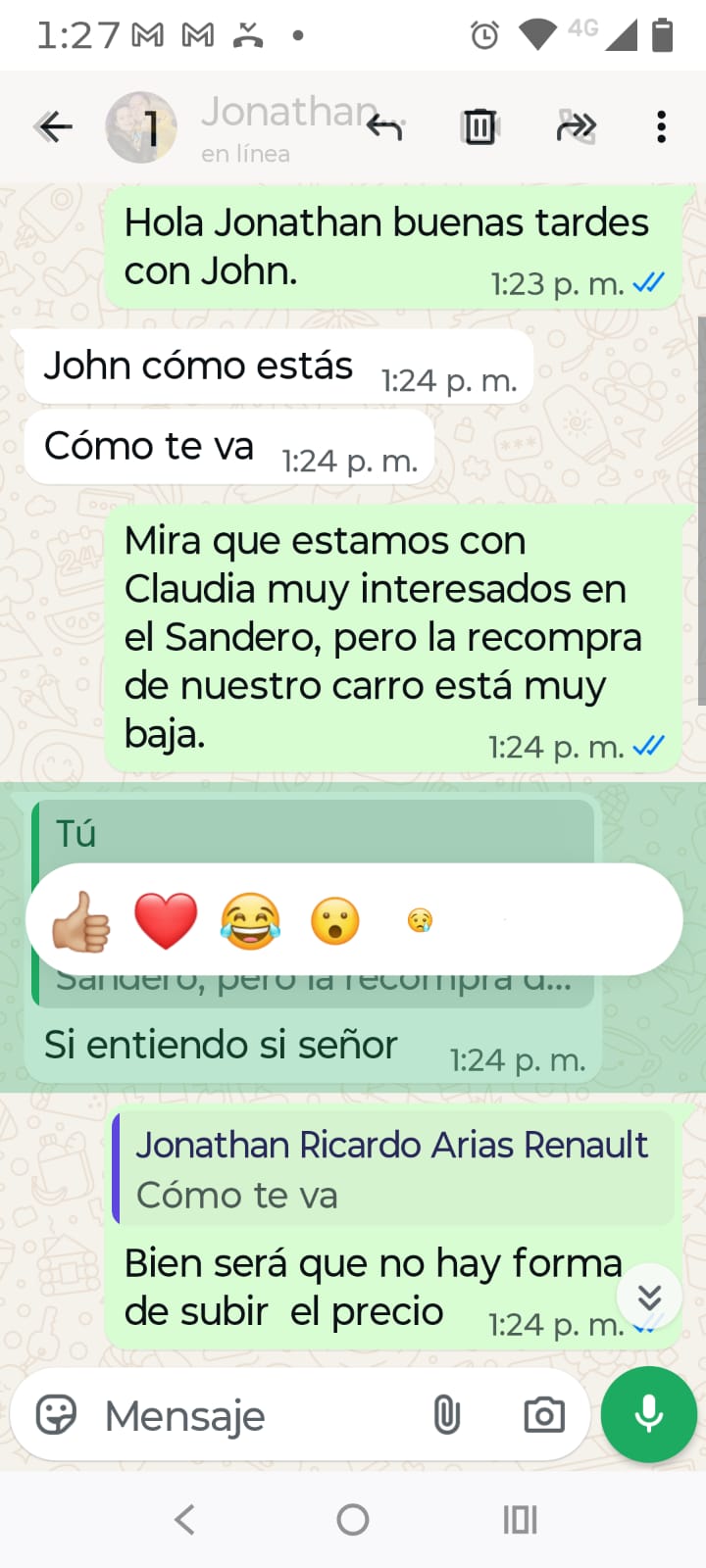Focus the Mensaje text field
Image resolution: width=706 pixels, height=1568 pixels.
coord(255,1416)
